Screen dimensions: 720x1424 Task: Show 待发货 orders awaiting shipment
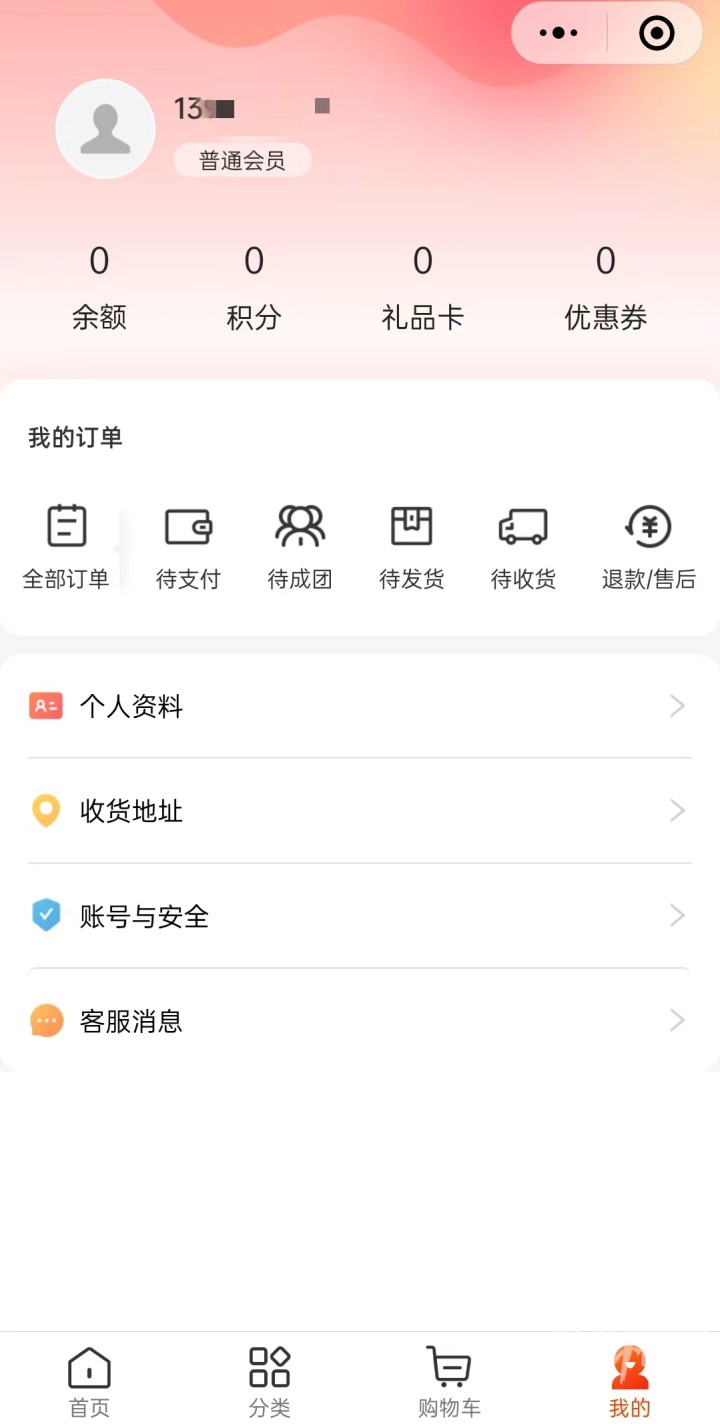click(x=411, y=546)
